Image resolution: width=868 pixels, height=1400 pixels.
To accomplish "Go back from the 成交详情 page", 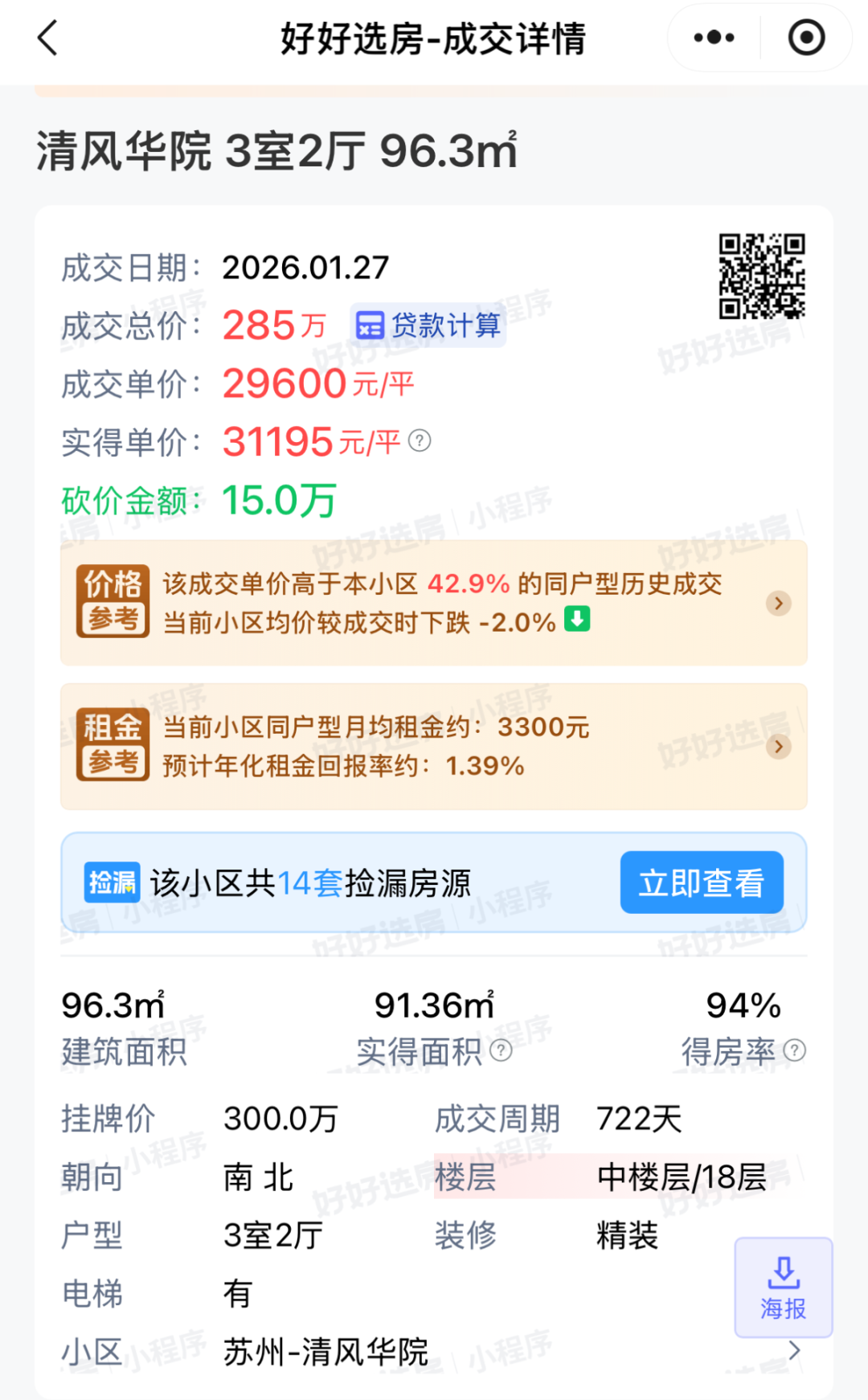I will point(48,38).
